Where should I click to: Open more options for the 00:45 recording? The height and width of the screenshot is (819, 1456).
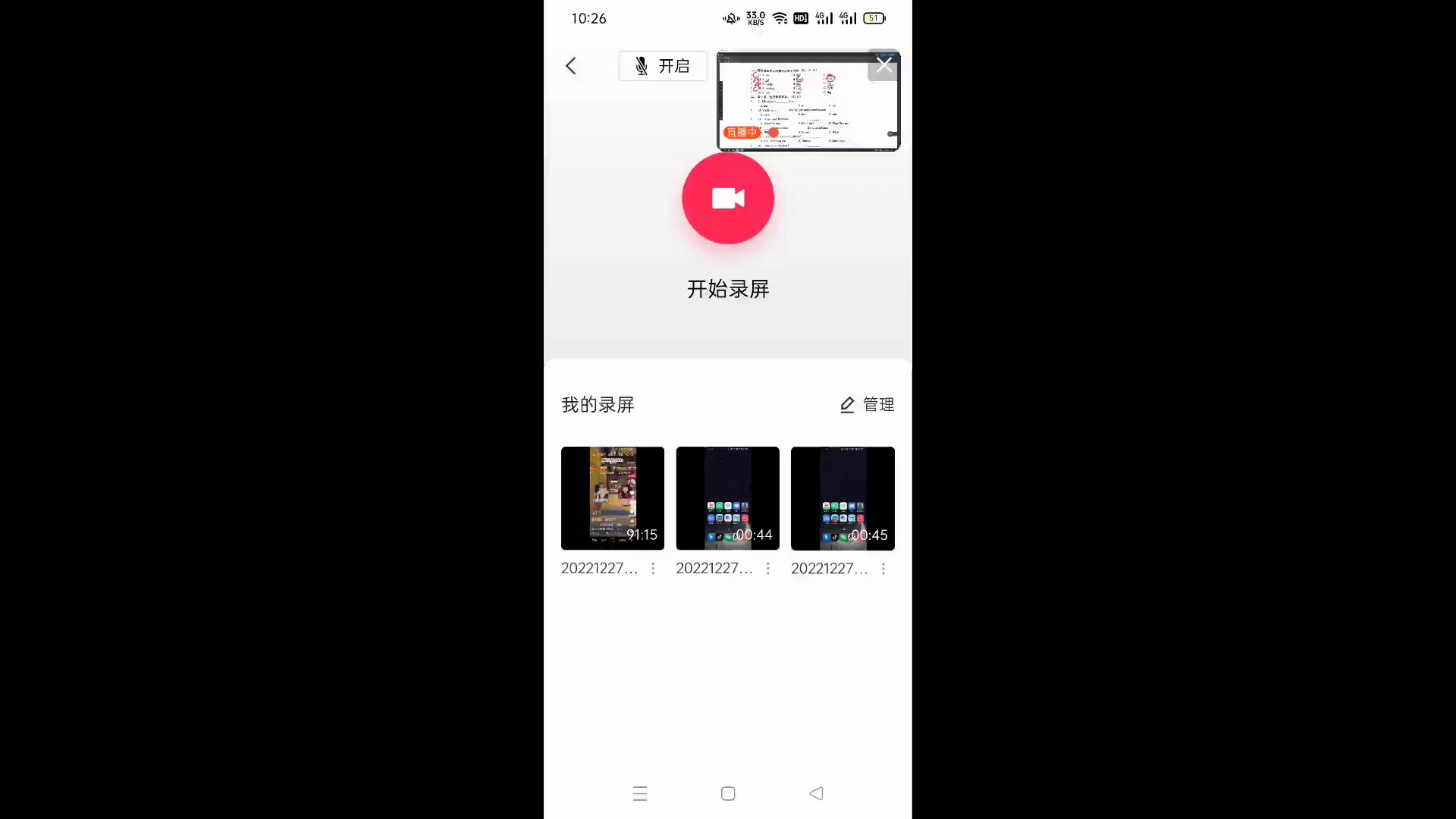click(883, 569)
